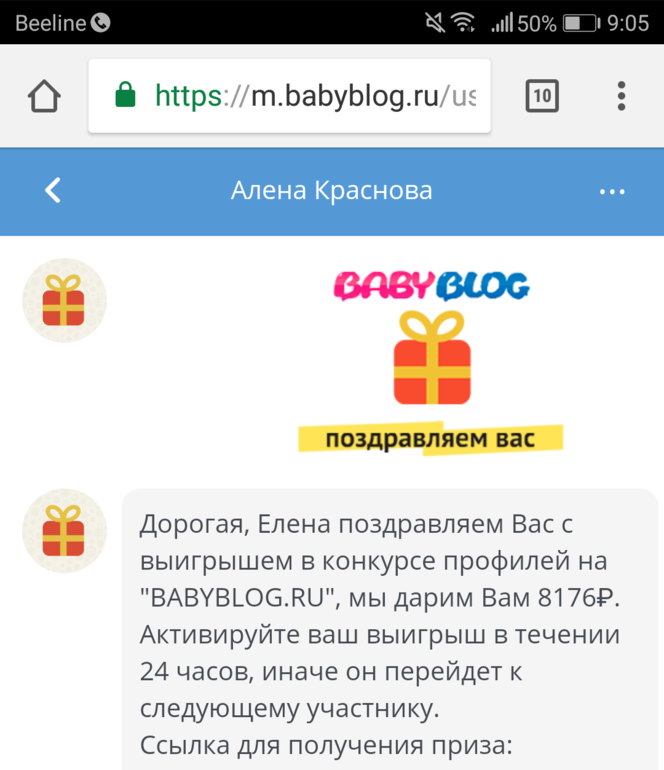664x770 pixels.
Task: Open the BabyBlog gift image message
Action: click(431, 358)
